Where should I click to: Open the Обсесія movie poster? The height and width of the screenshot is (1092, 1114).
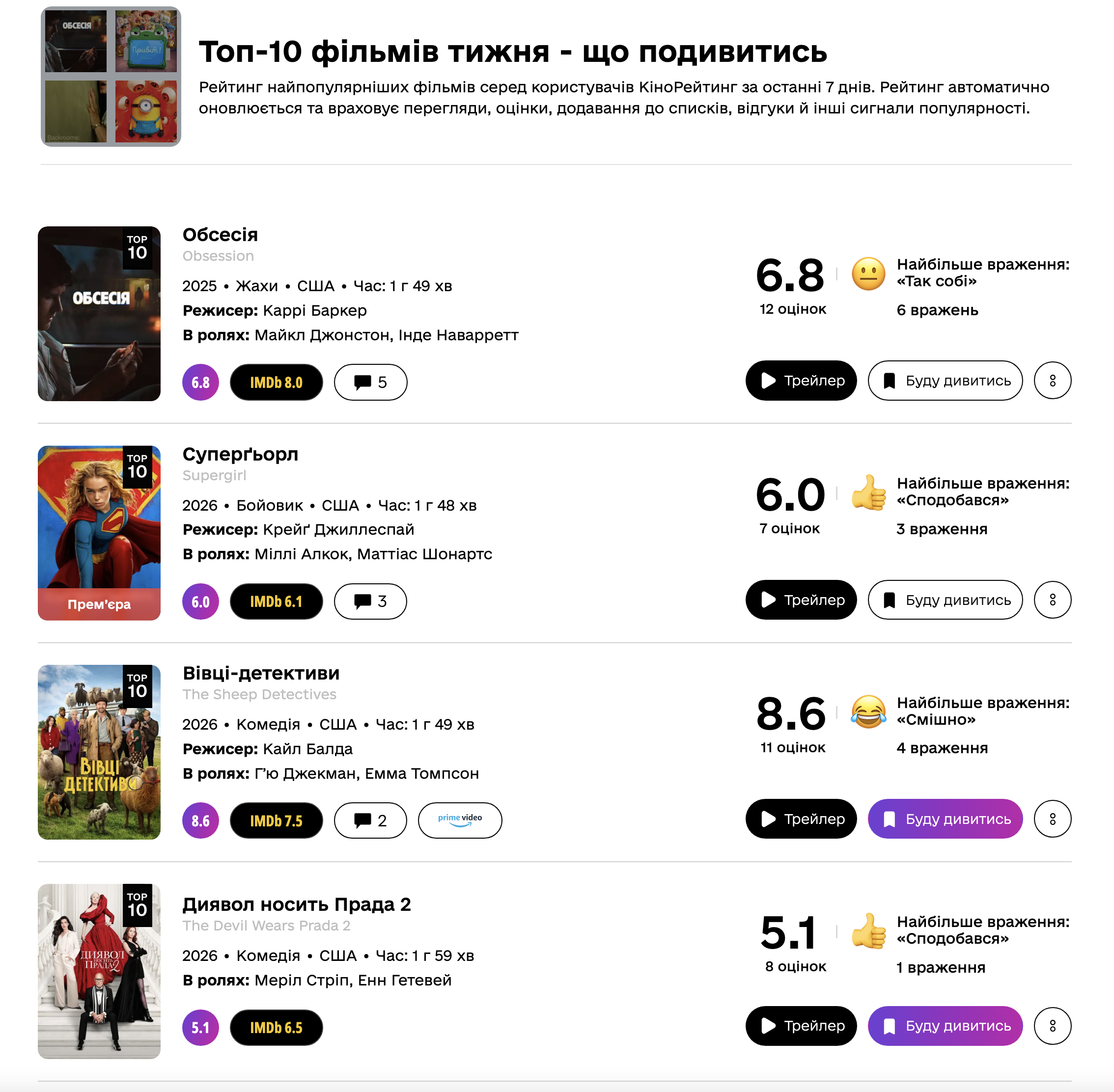tap(99, 314)
